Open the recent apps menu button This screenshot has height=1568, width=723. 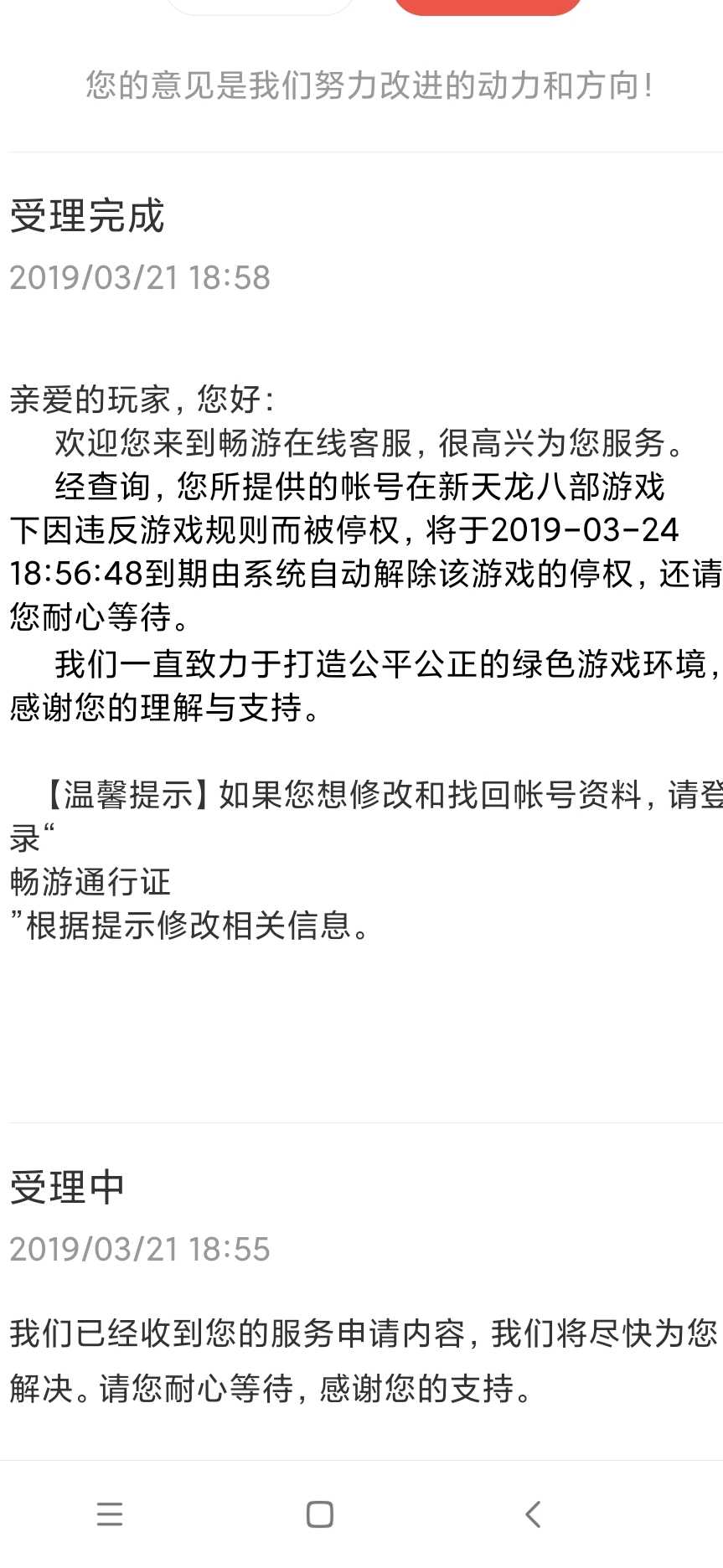pos(110,1514)
